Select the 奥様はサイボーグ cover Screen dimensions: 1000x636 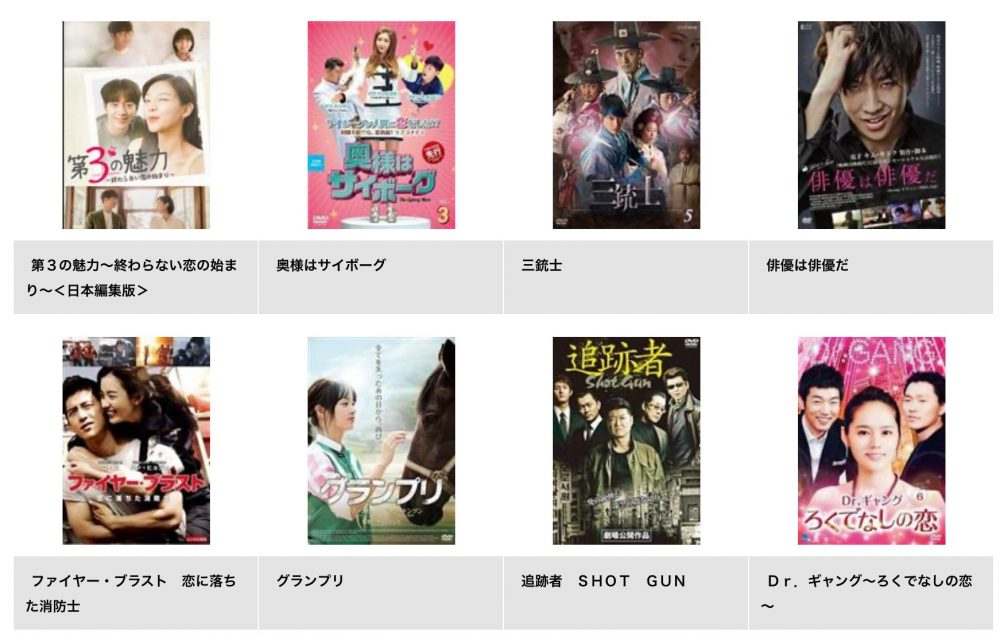click(381, 125)
